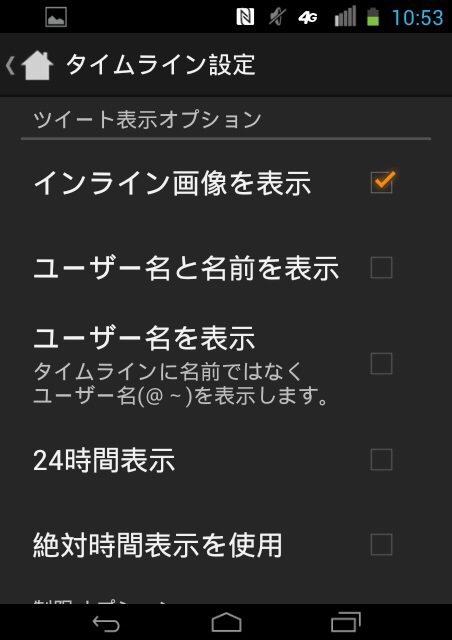The width and height of the screenshot is (452, 640).
Task: Enable ユーザー名と名前を表示 option
Action: point(381,268)
